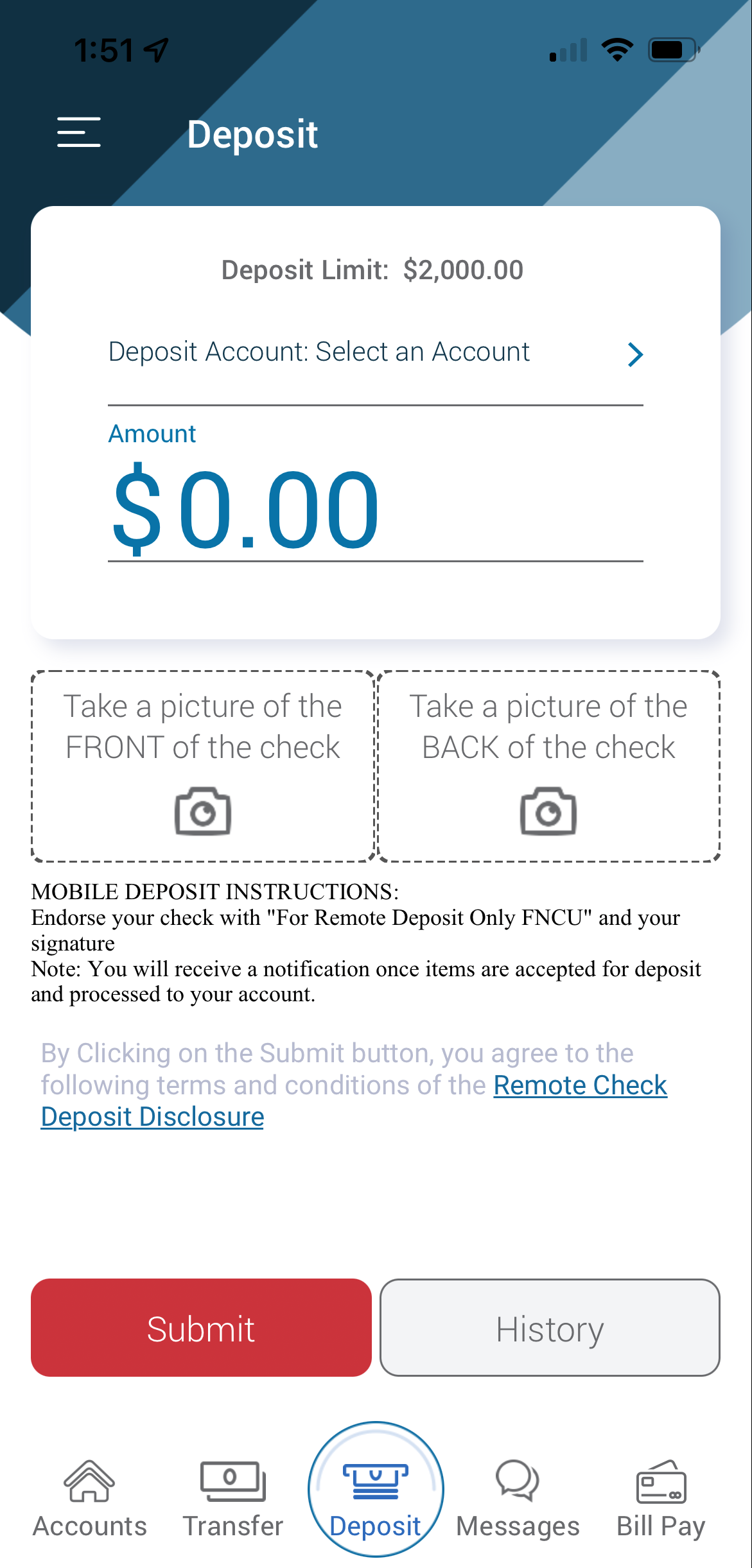Open the Messages tab
Viewport: 752px width, 1568px height.
[x=518, y=1498]
